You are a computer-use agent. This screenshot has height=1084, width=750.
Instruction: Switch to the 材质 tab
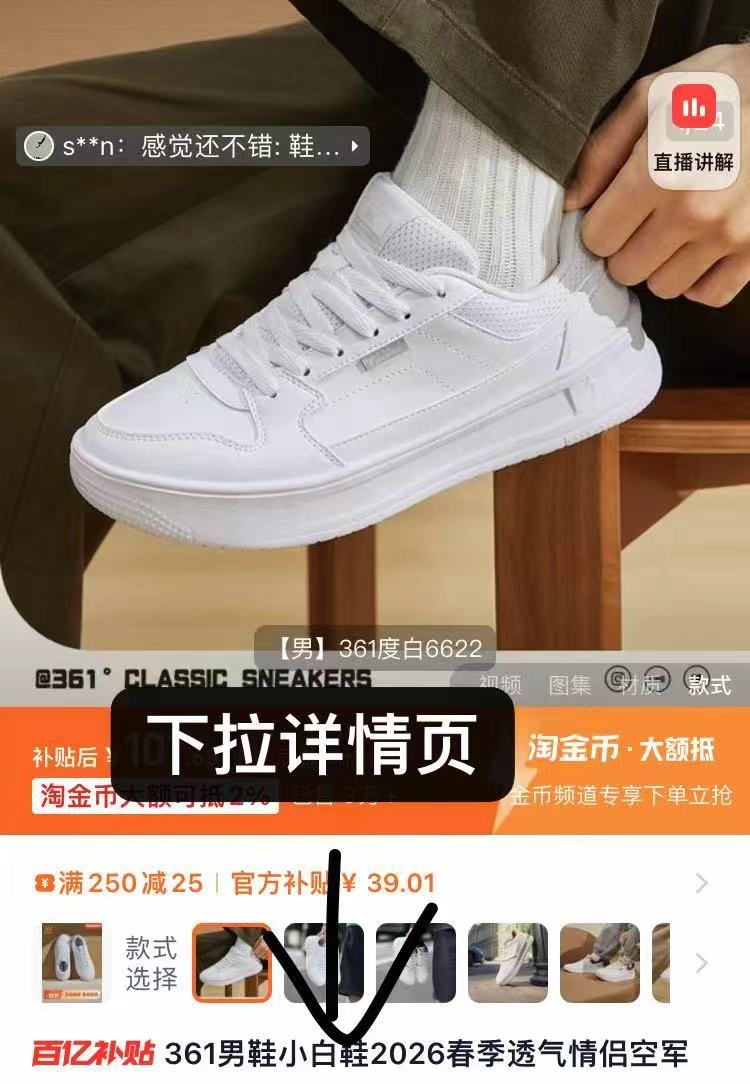(639, 685)
